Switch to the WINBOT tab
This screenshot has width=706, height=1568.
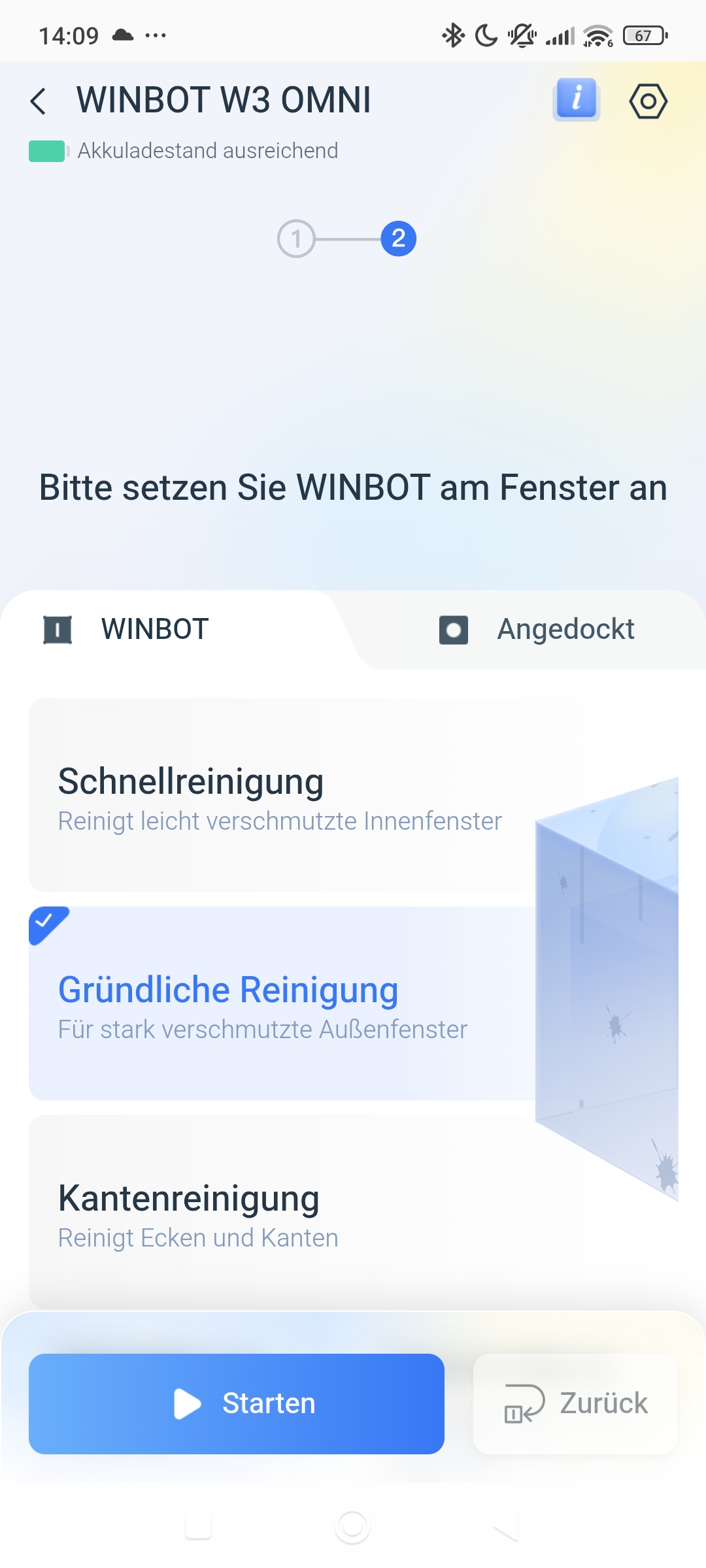pyautogui.click(x=154, y=629)
